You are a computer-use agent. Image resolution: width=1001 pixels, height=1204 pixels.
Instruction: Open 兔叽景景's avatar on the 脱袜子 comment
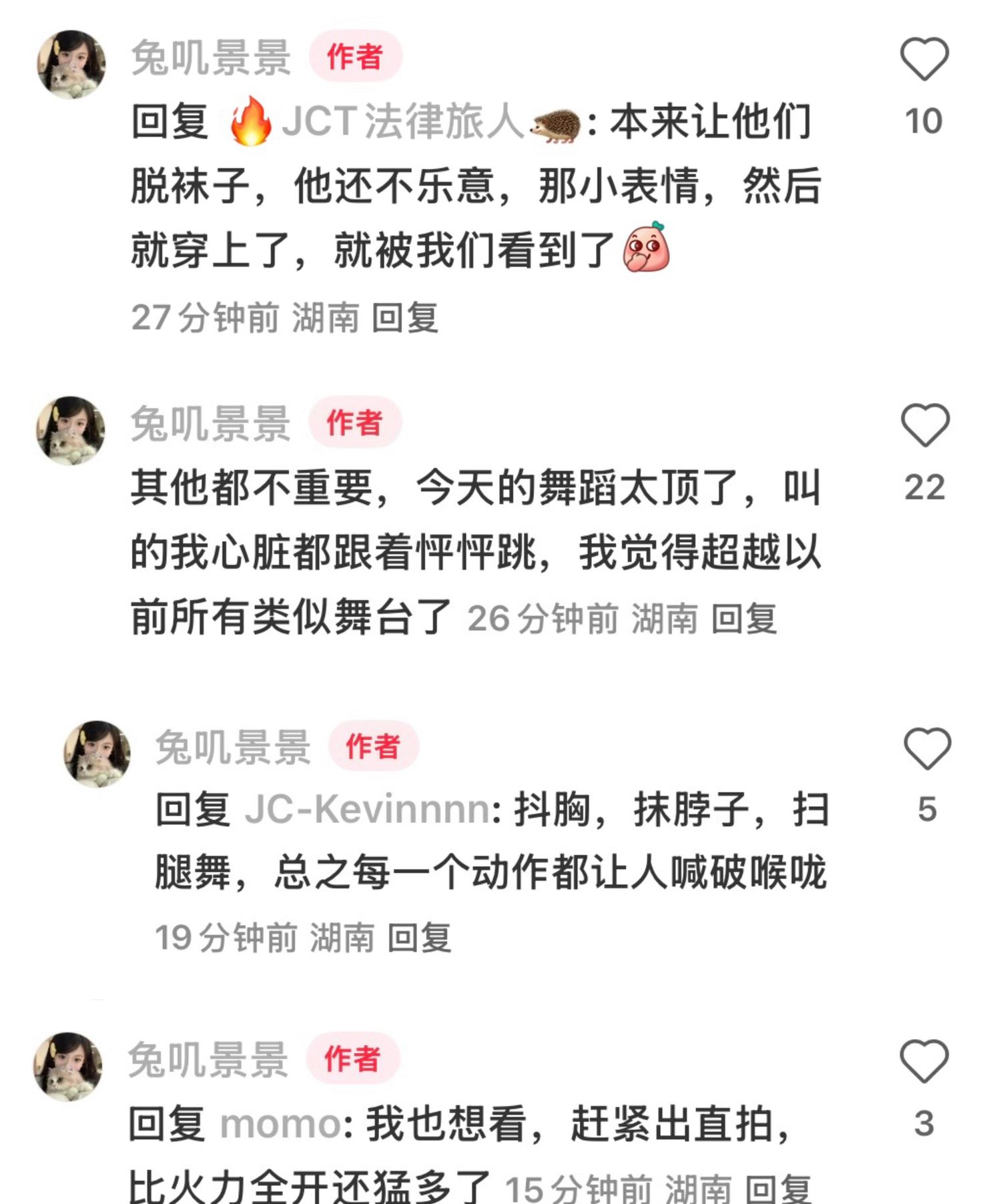71,64
